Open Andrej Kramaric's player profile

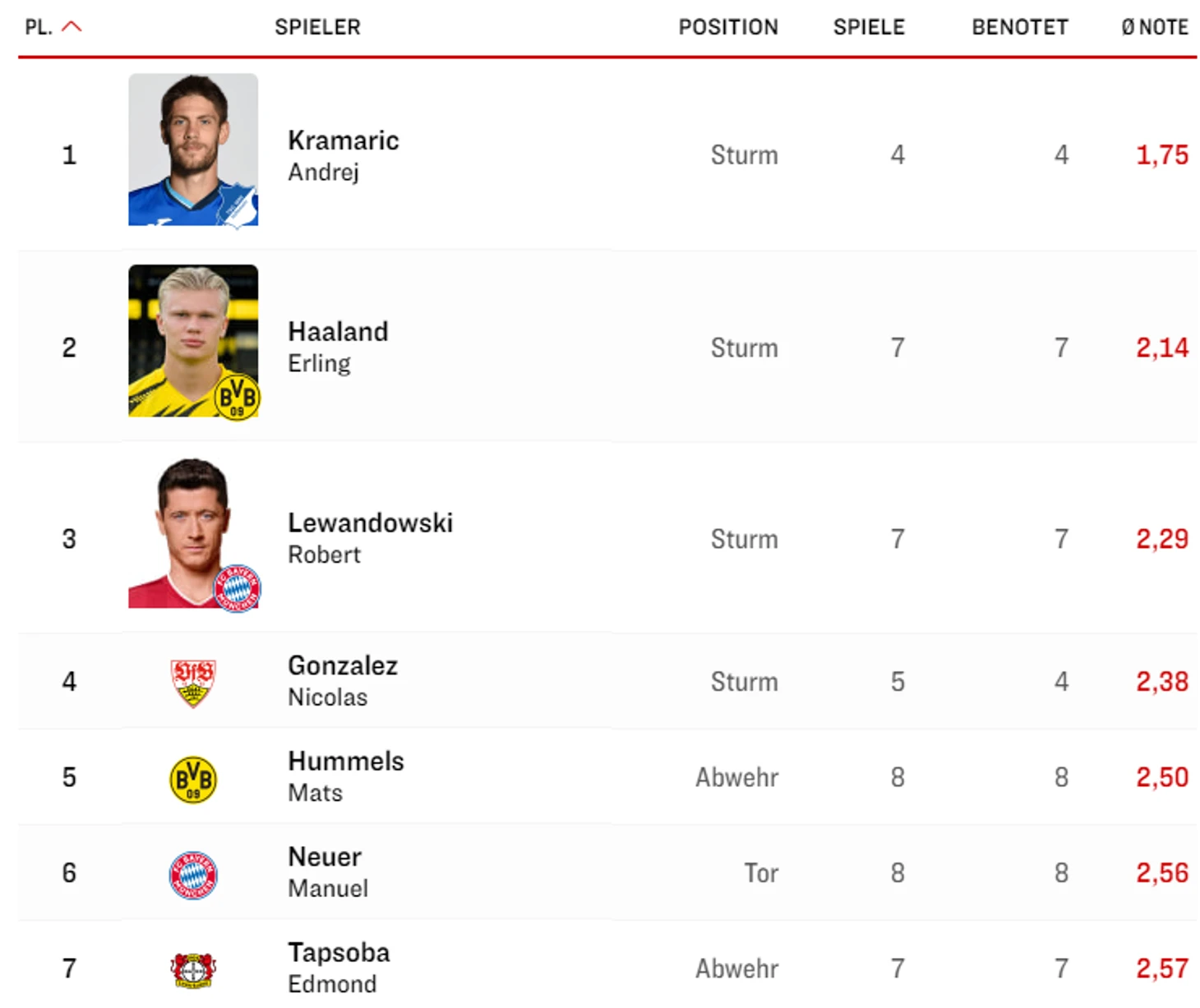pyautogui.click(x=343, y=140)
